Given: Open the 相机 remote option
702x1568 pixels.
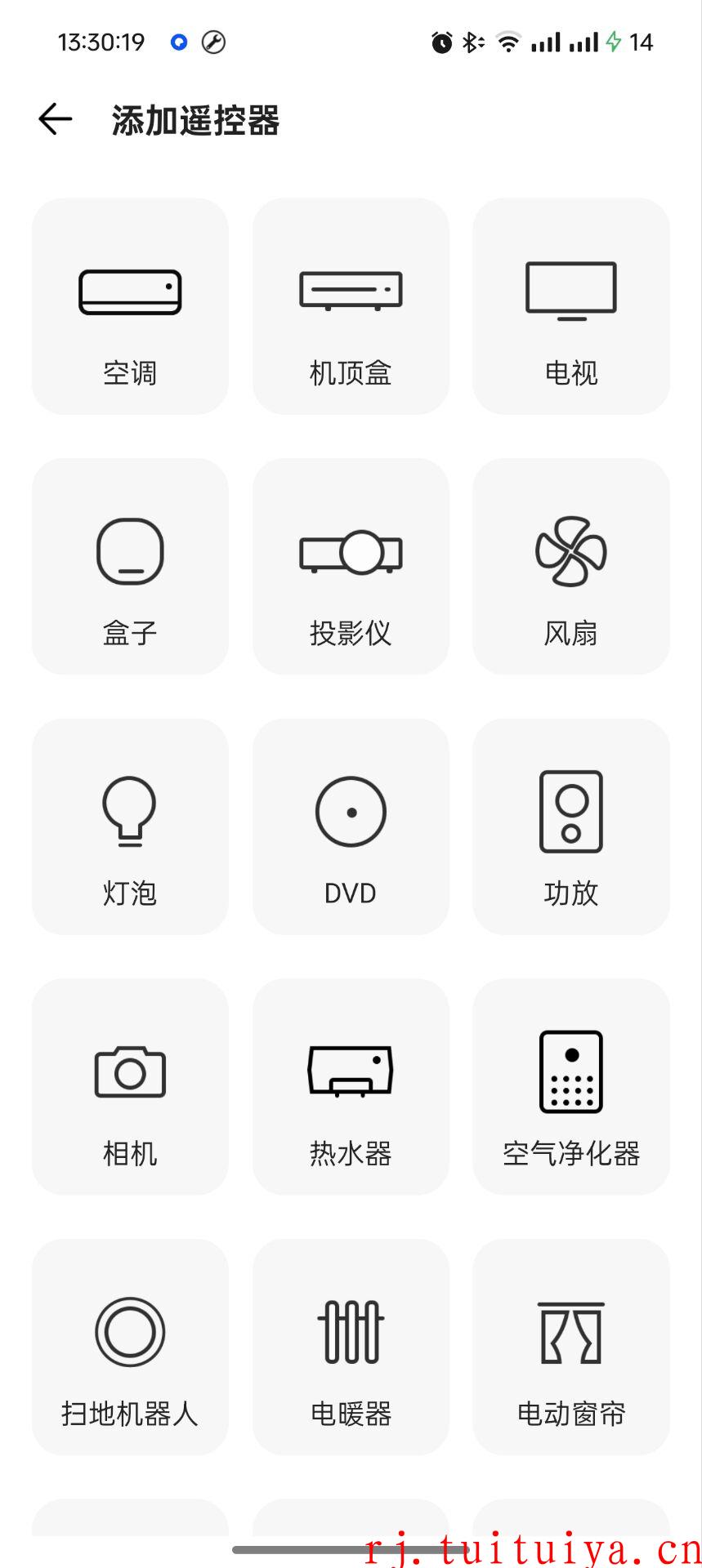Looking at the screenshot, I should pyautogui.click(x=130, y=1087).
